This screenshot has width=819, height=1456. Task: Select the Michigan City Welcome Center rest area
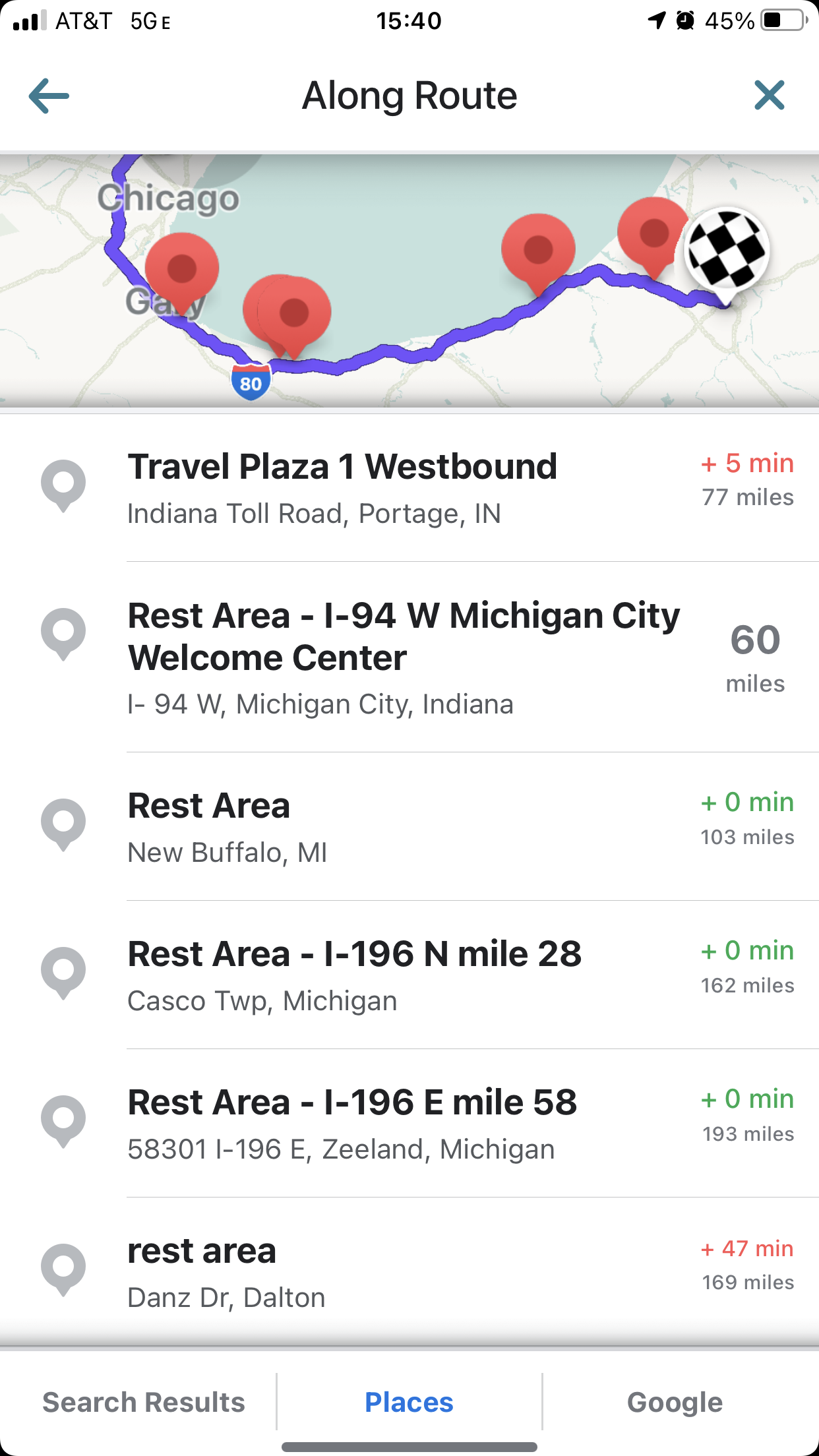coord(409,657)
